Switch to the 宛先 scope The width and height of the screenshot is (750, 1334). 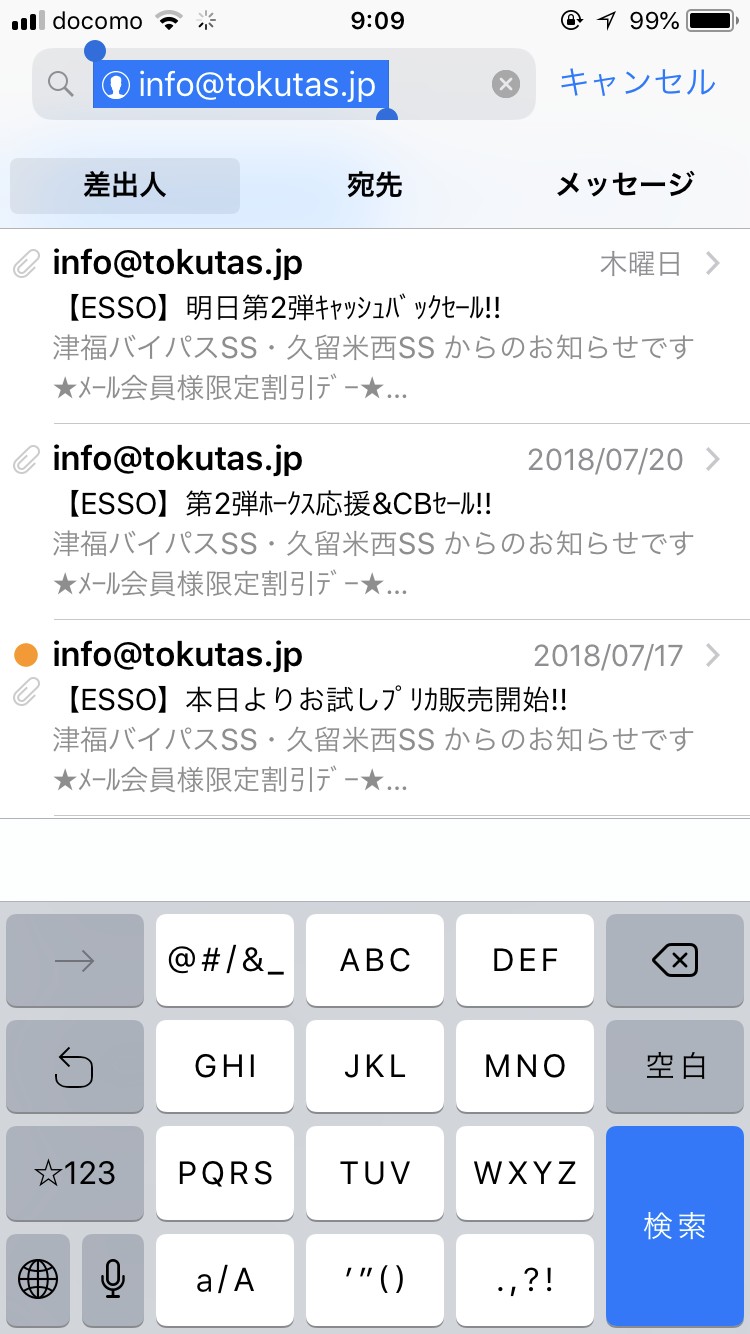pos(375,185)
